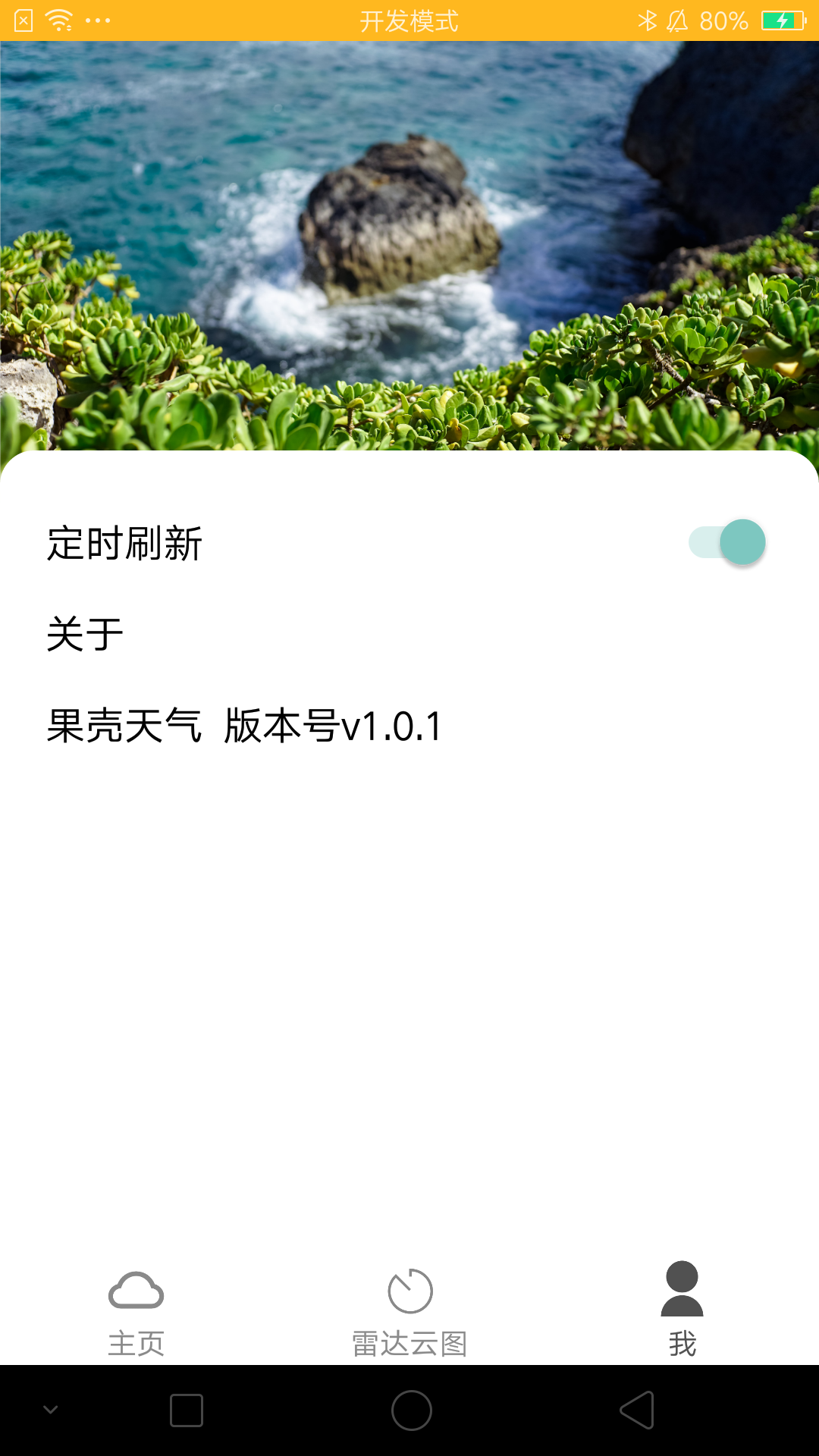Open the recent apps overview

(x=187, y=1410)
